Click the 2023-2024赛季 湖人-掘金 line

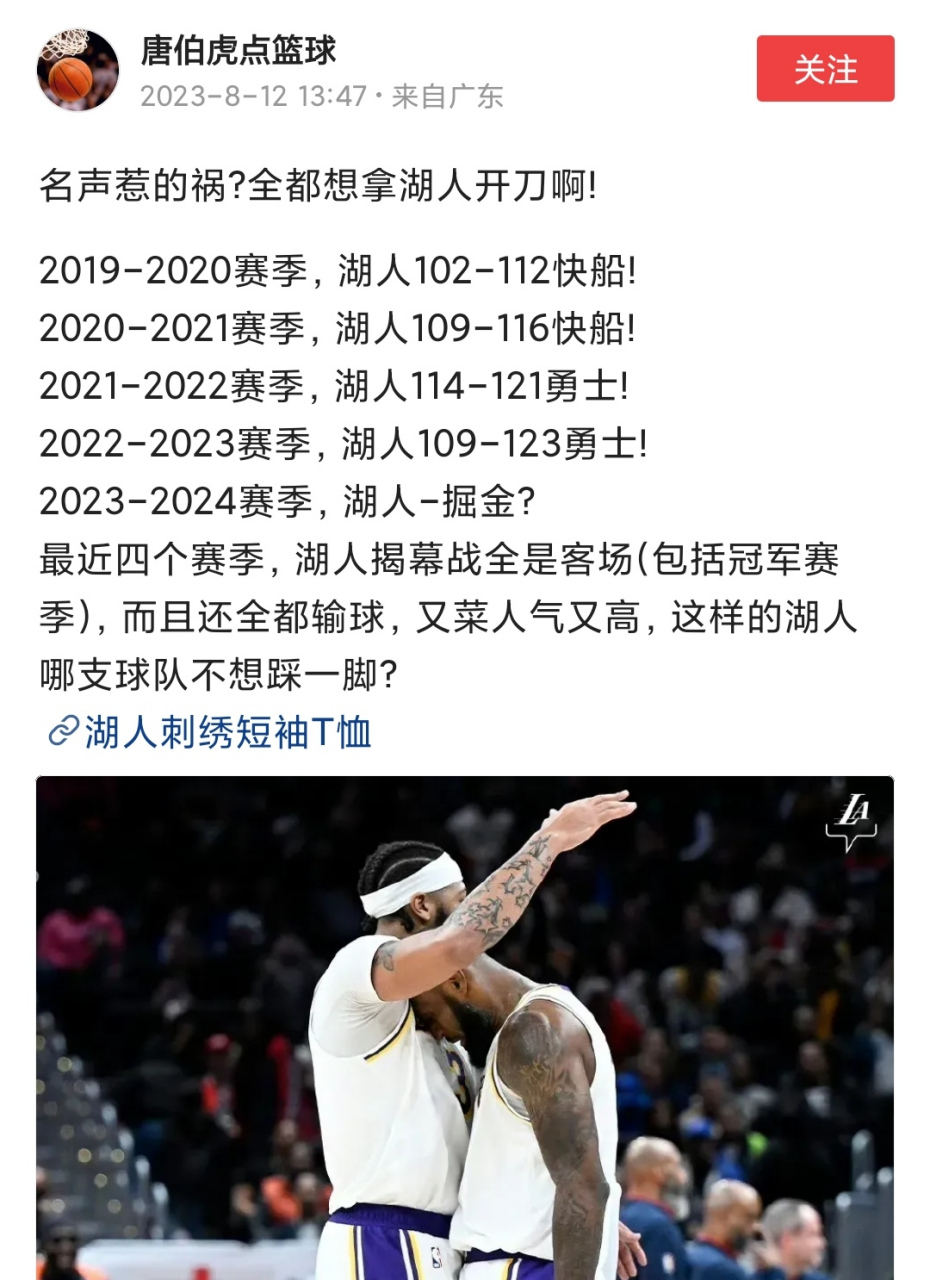click(x=280, y=495)
